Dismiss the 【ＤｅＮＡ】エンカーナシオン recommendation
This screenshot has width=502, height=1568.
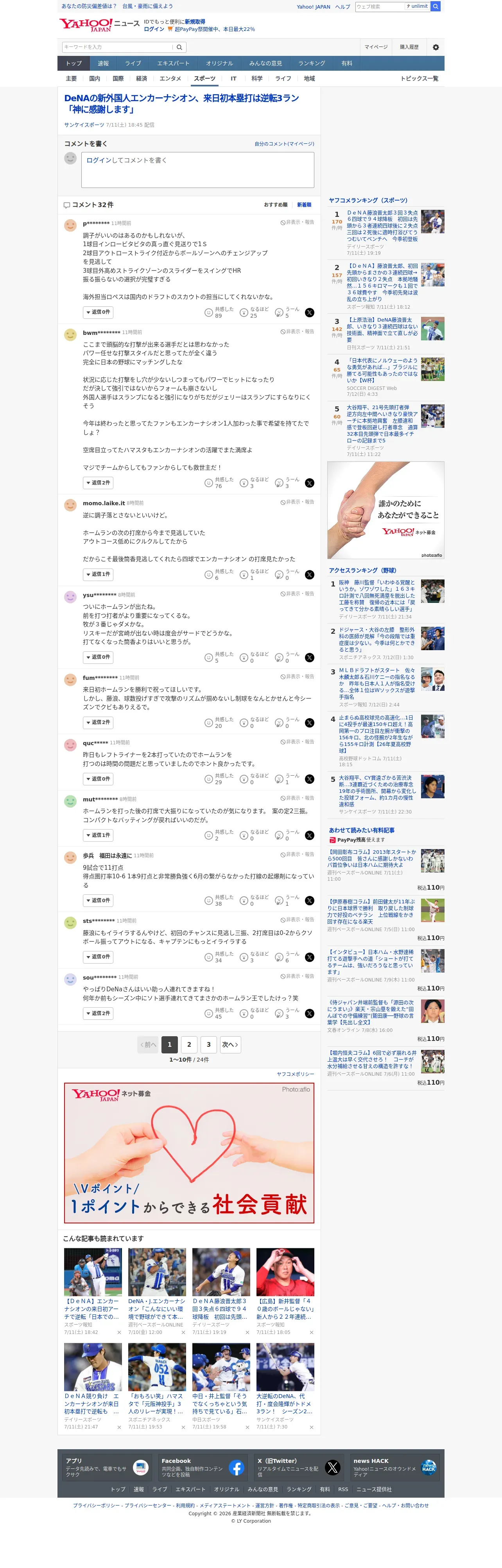pyautogui.click(x=119, y=1332)
